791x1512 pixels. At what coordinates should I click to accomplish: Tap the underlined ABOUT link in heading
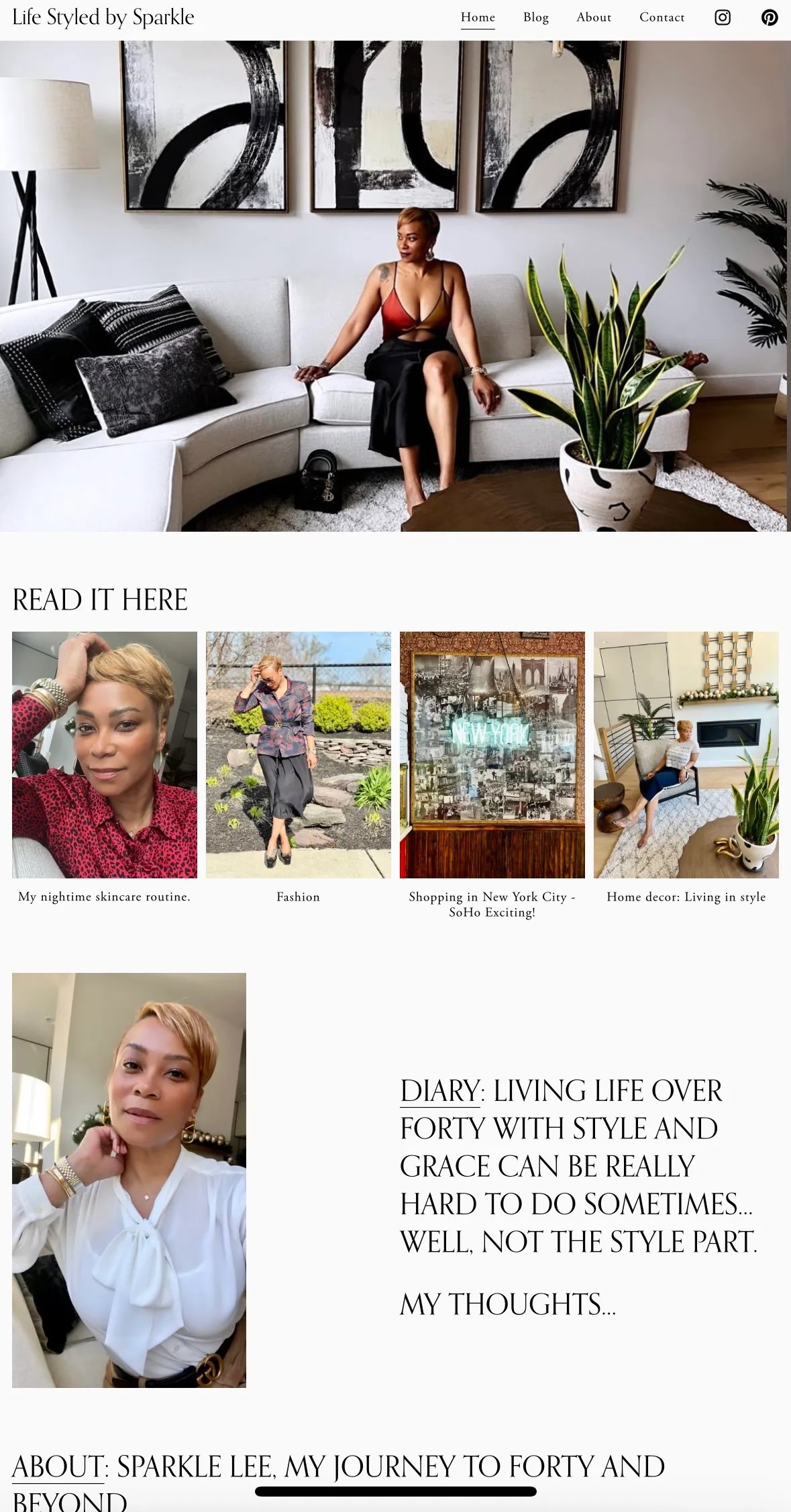pyautogui.click(x=58, y=1466)
